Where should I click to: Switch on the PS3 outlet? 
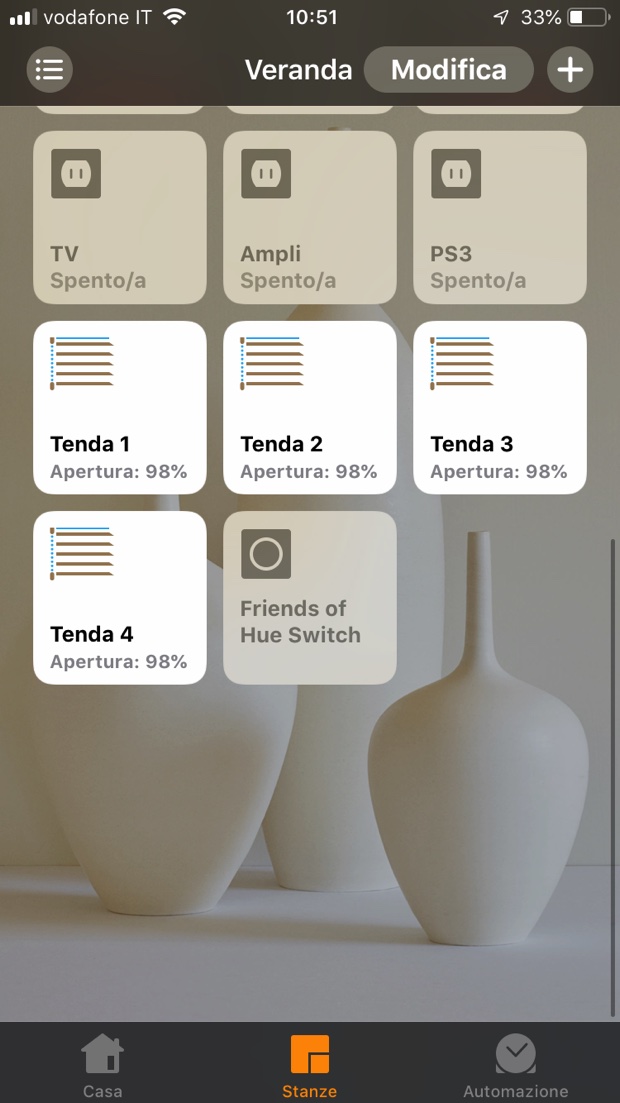click(x=500, y=217)
